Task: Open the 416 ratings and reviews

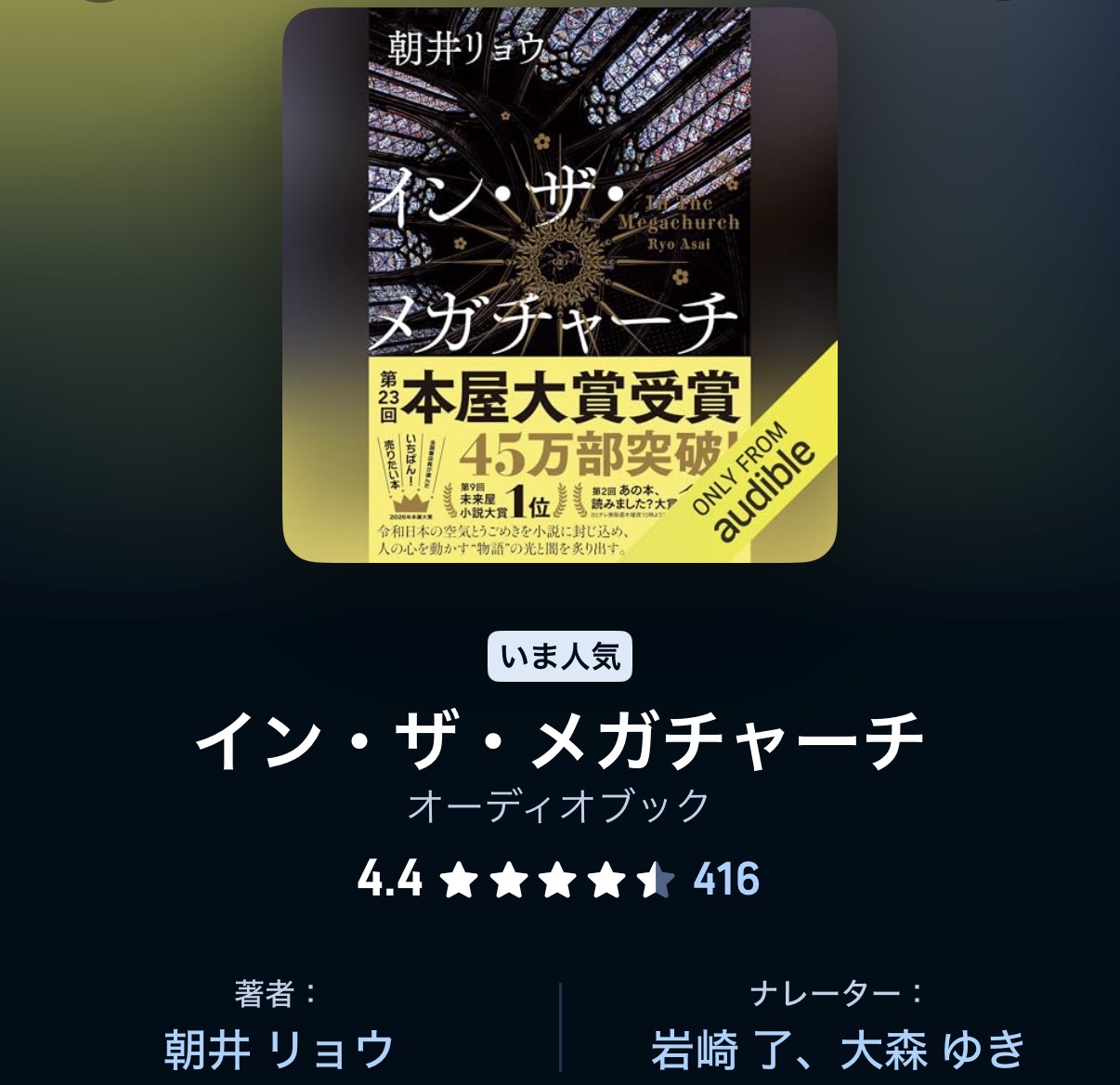Action: (x=726, y=879)
